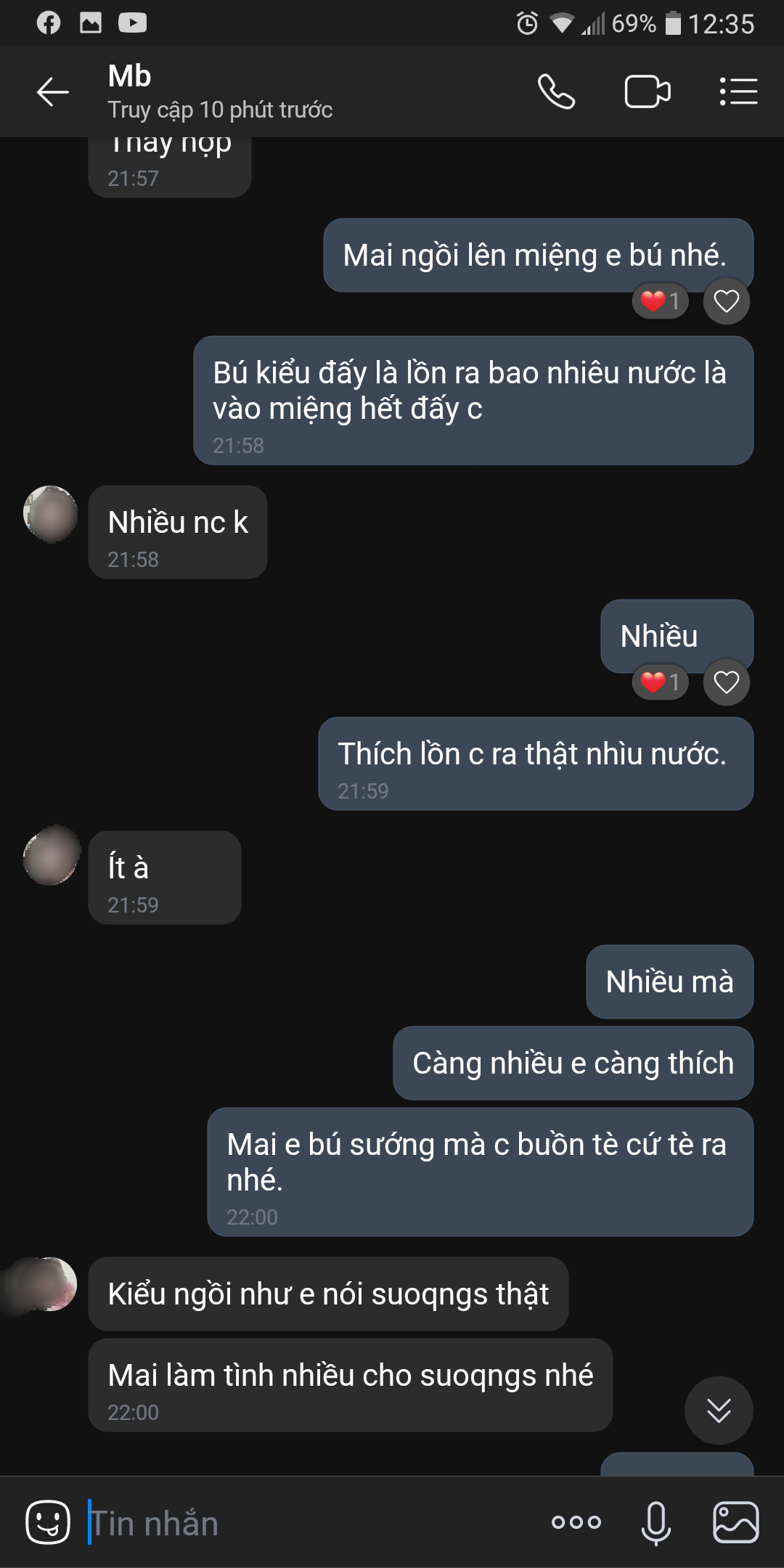Screen dimensions: 784x1568
Task: Jump to the latest messages
Action: (x=718, y=1410)
